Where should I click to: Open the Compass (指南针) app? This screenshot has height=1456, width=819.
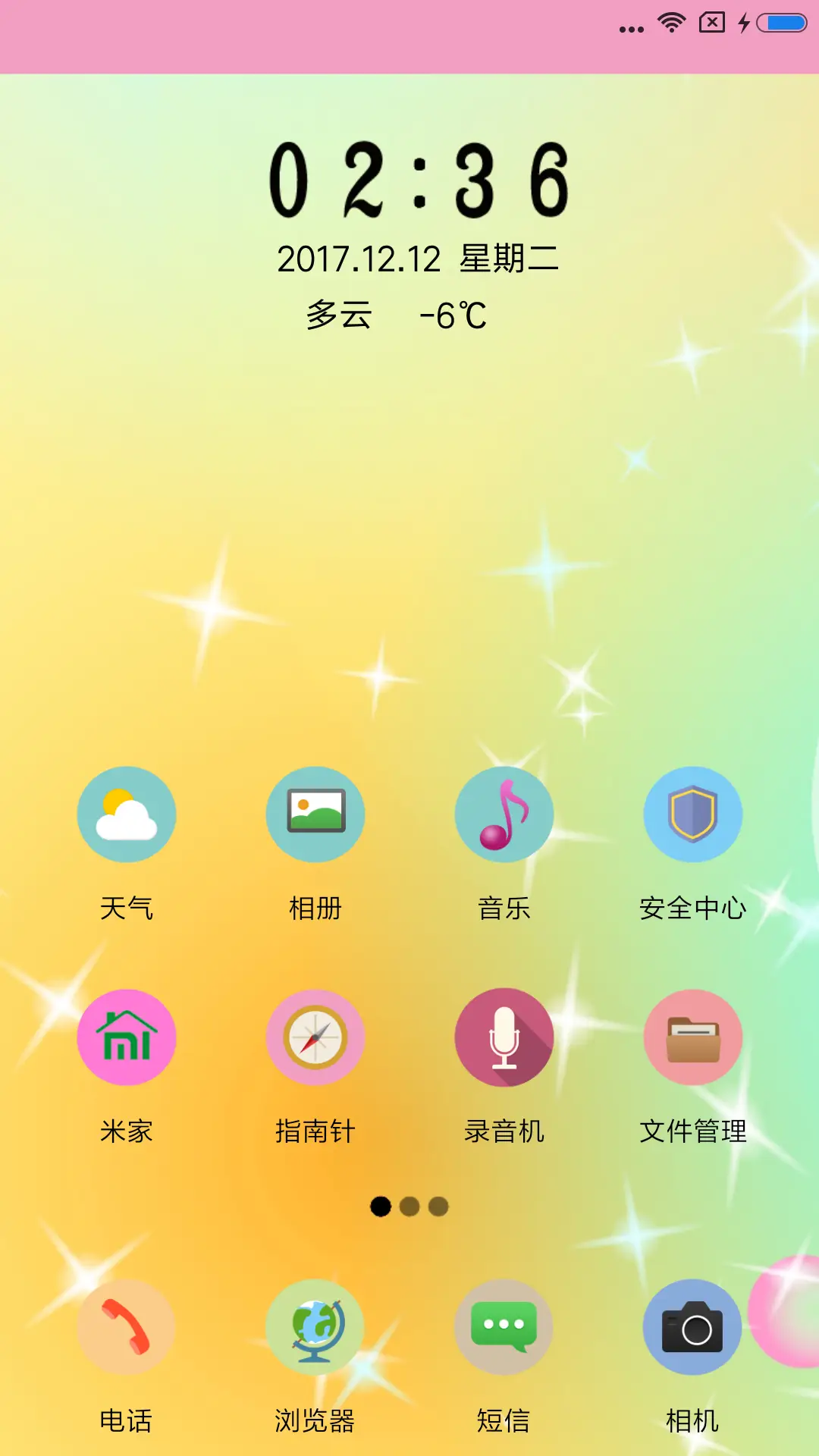(315, 1037)
